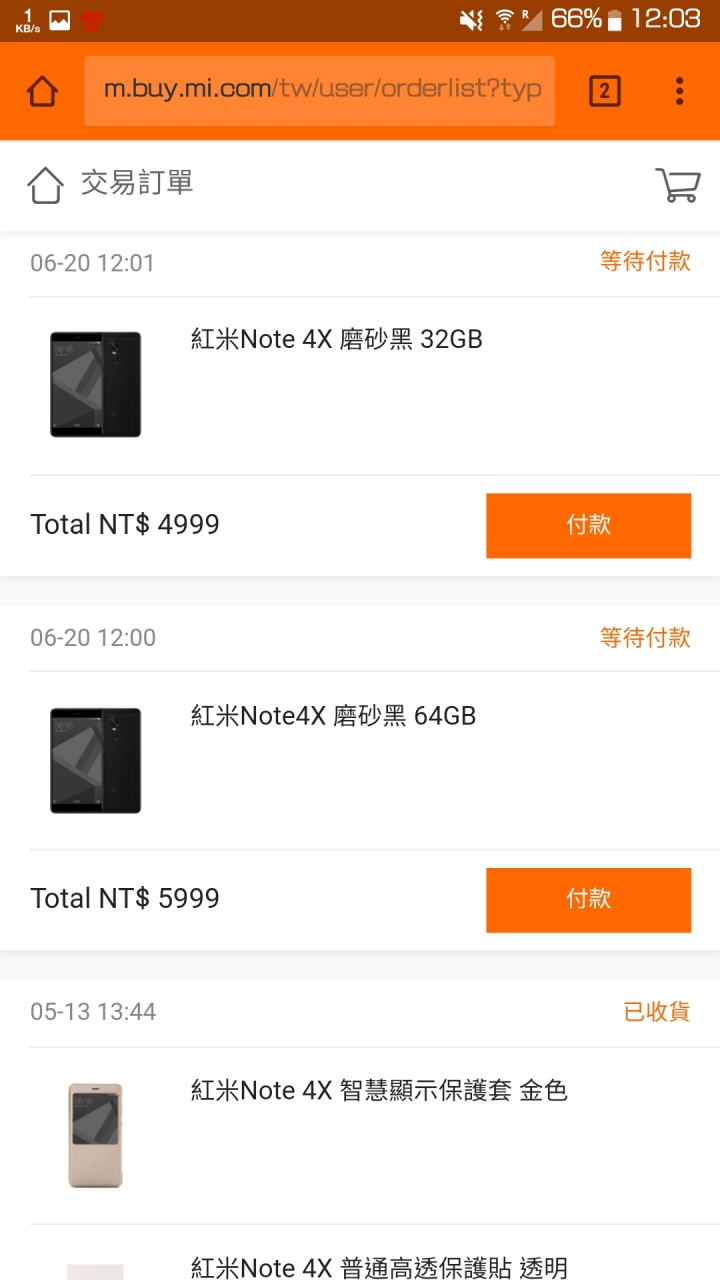
Task: Open the browser overflow menu
Action: pos(679,91)
